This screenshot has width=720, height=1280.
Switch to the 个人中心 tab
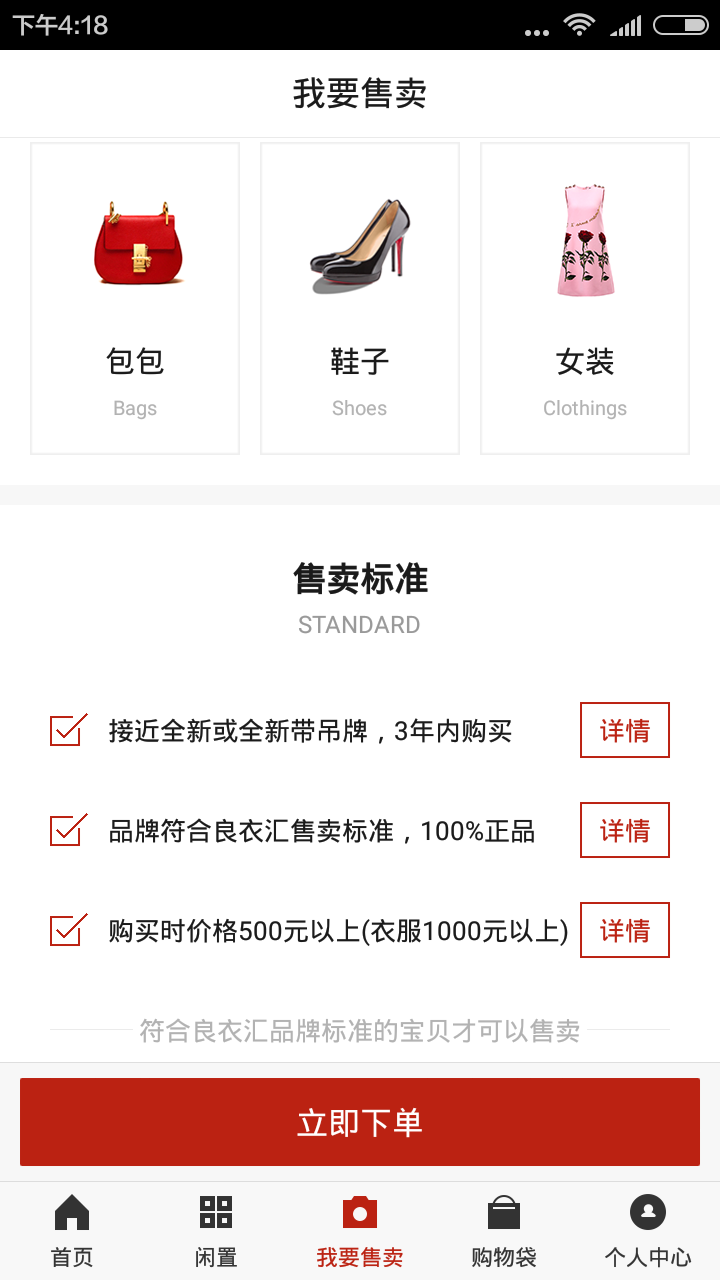click(648, 1231)
